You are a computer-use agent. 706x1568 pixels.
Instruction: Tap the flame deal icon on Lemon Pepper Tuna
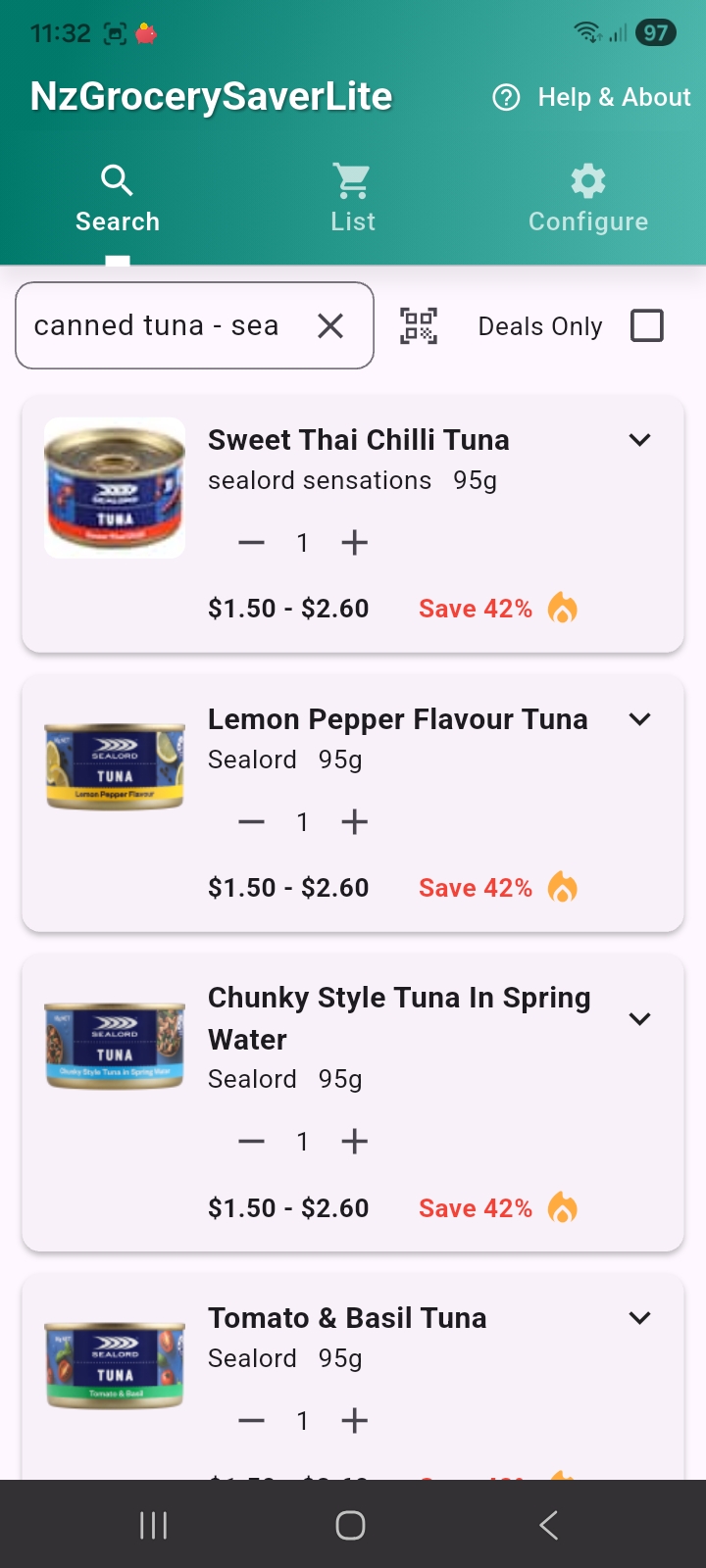(561, 888)
